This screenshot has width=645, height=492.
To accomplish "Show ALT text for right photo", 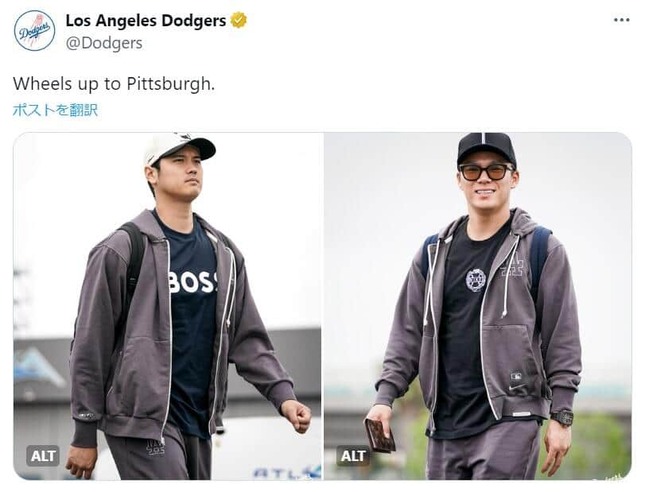I will [x=353, y=456].
